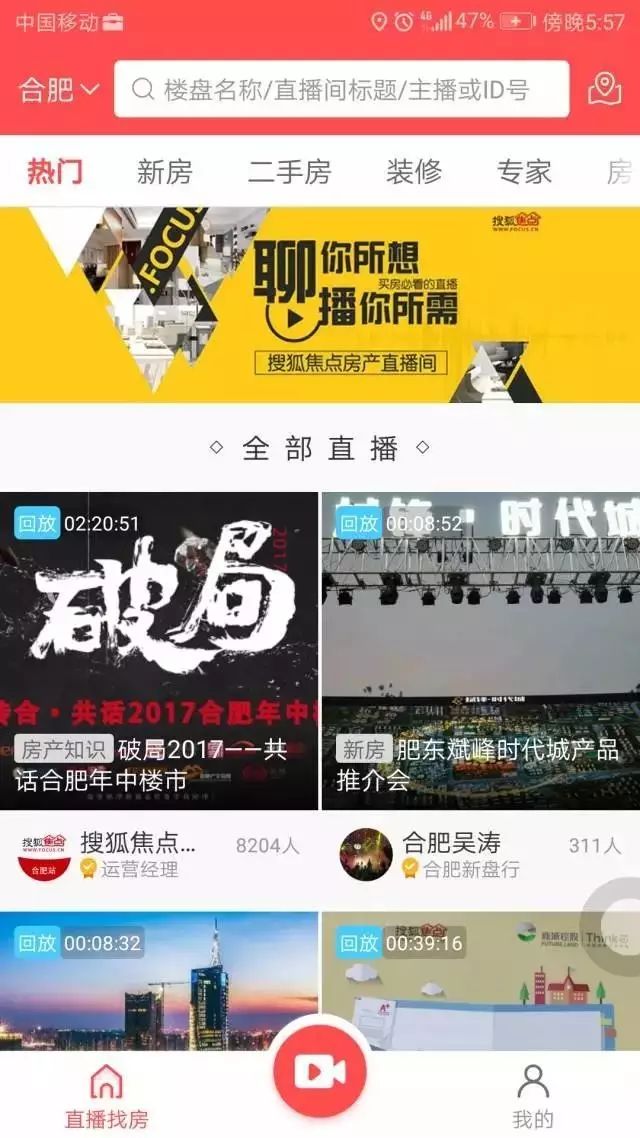Open the 00:08:32 city skyline replay
The width and height of the screenshot is (640, 1138).
pos(159,980)
